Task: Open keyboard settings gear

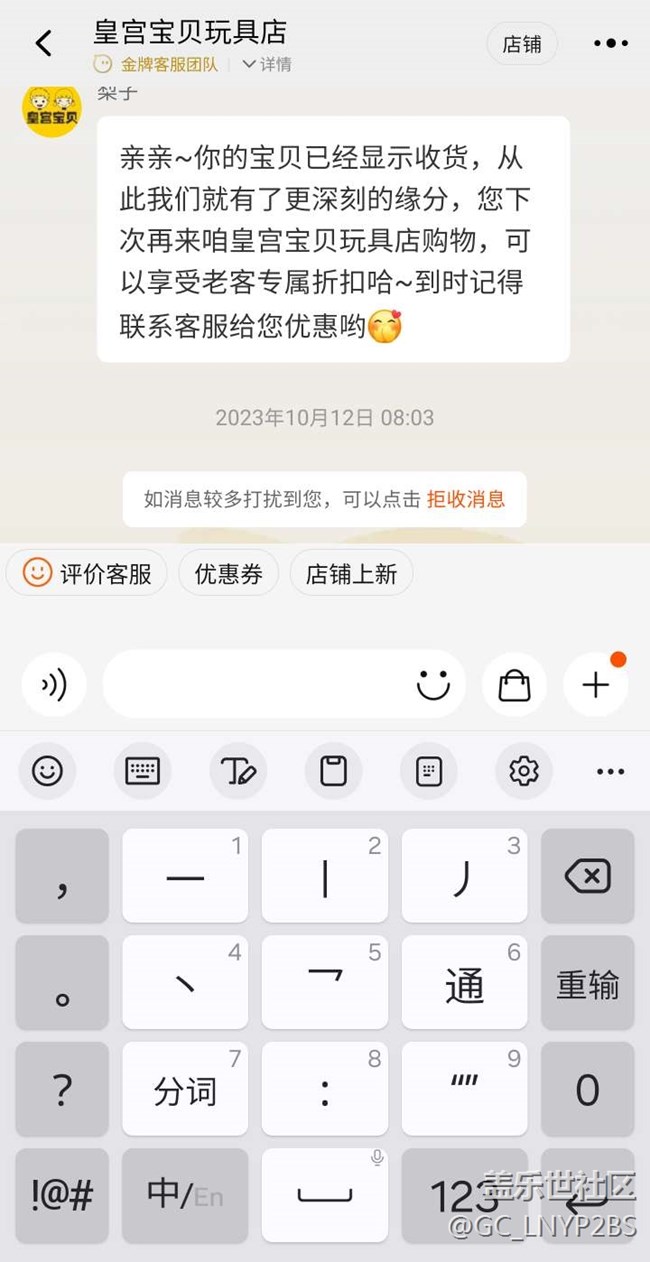Action: 523,771
